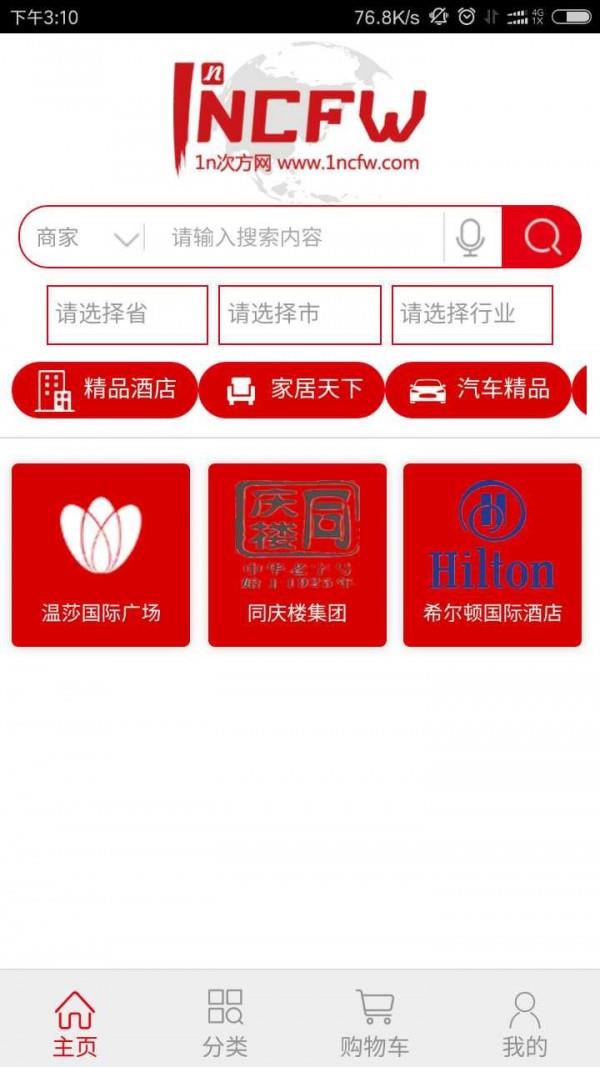Expand the 商家 search type dropdown

(x=87, y=238)
